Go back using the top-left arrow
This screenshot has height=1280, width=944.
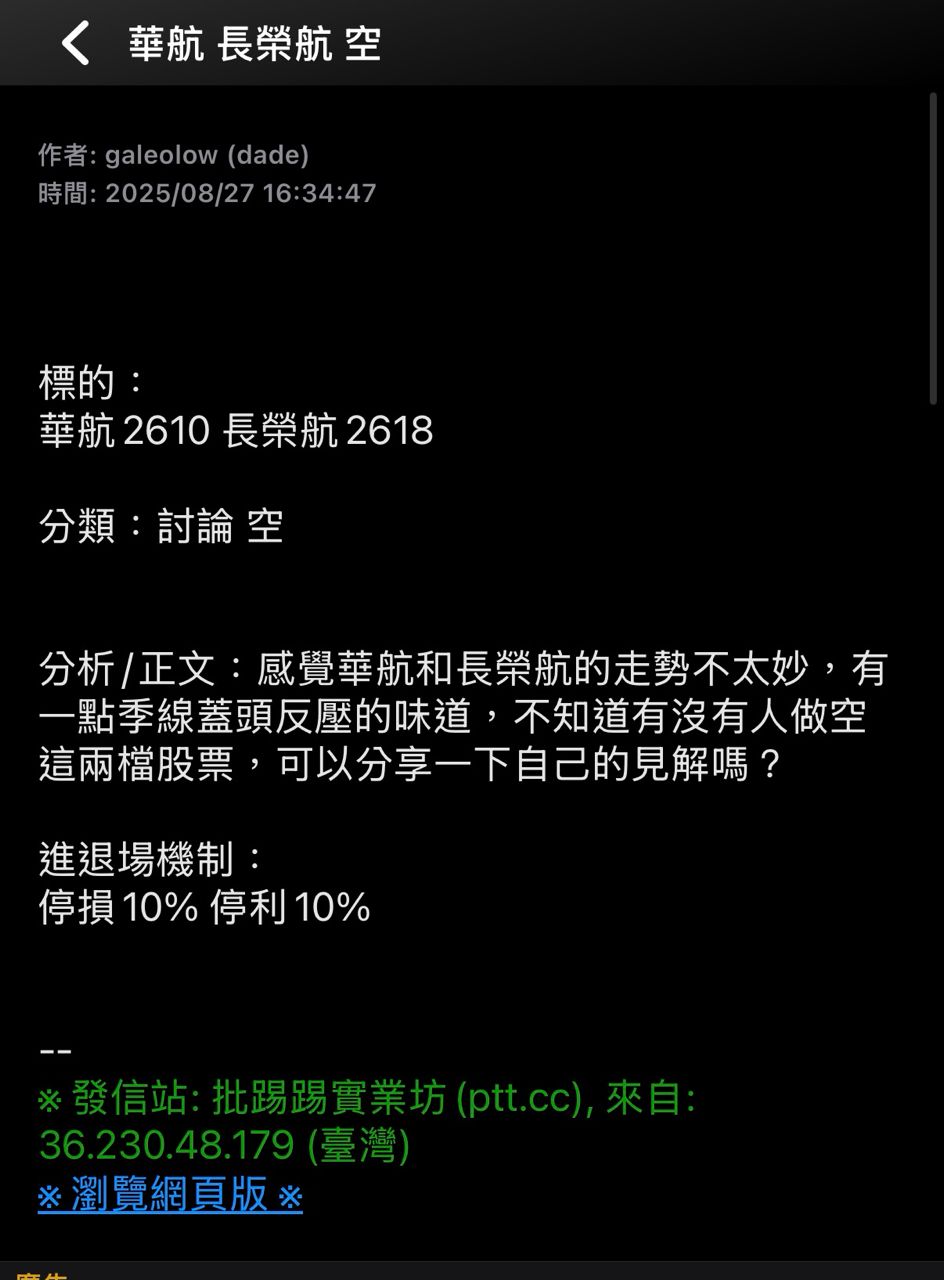(x=76, y=44)
